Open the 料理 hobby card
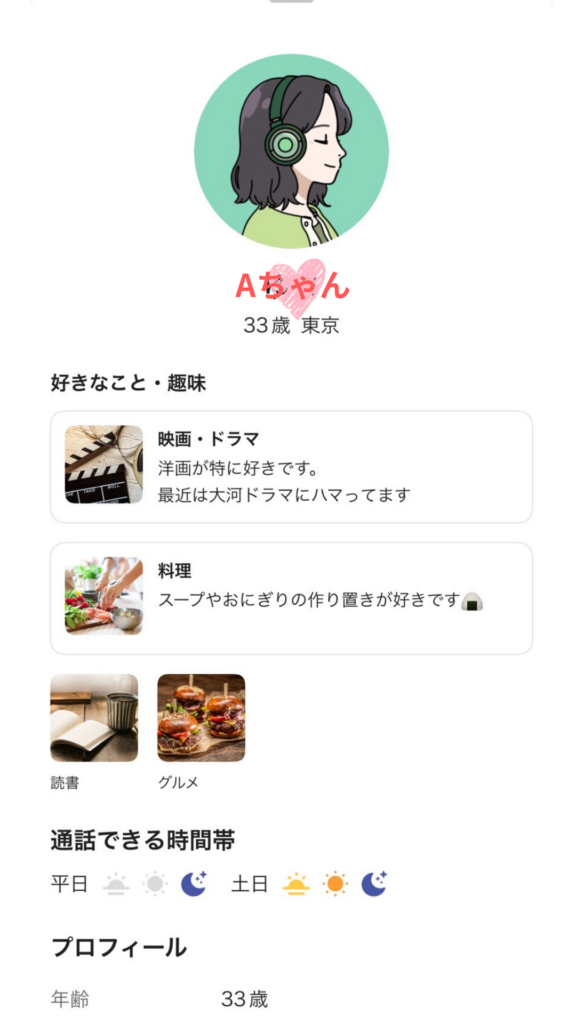The image size is (576, 1024). 291,598
